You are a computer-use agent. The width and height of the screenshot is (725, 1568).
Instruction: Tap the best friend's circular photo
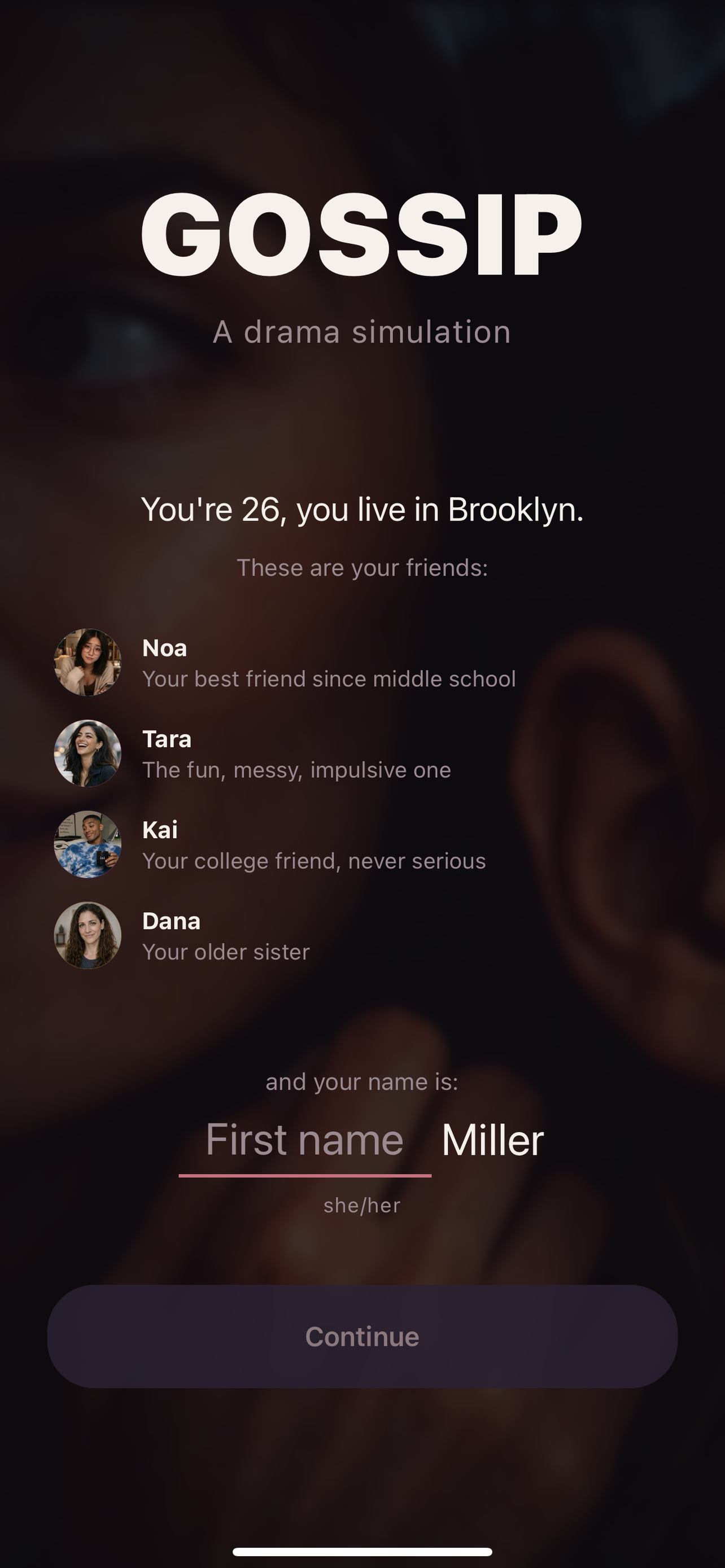(x=88, y=662)
